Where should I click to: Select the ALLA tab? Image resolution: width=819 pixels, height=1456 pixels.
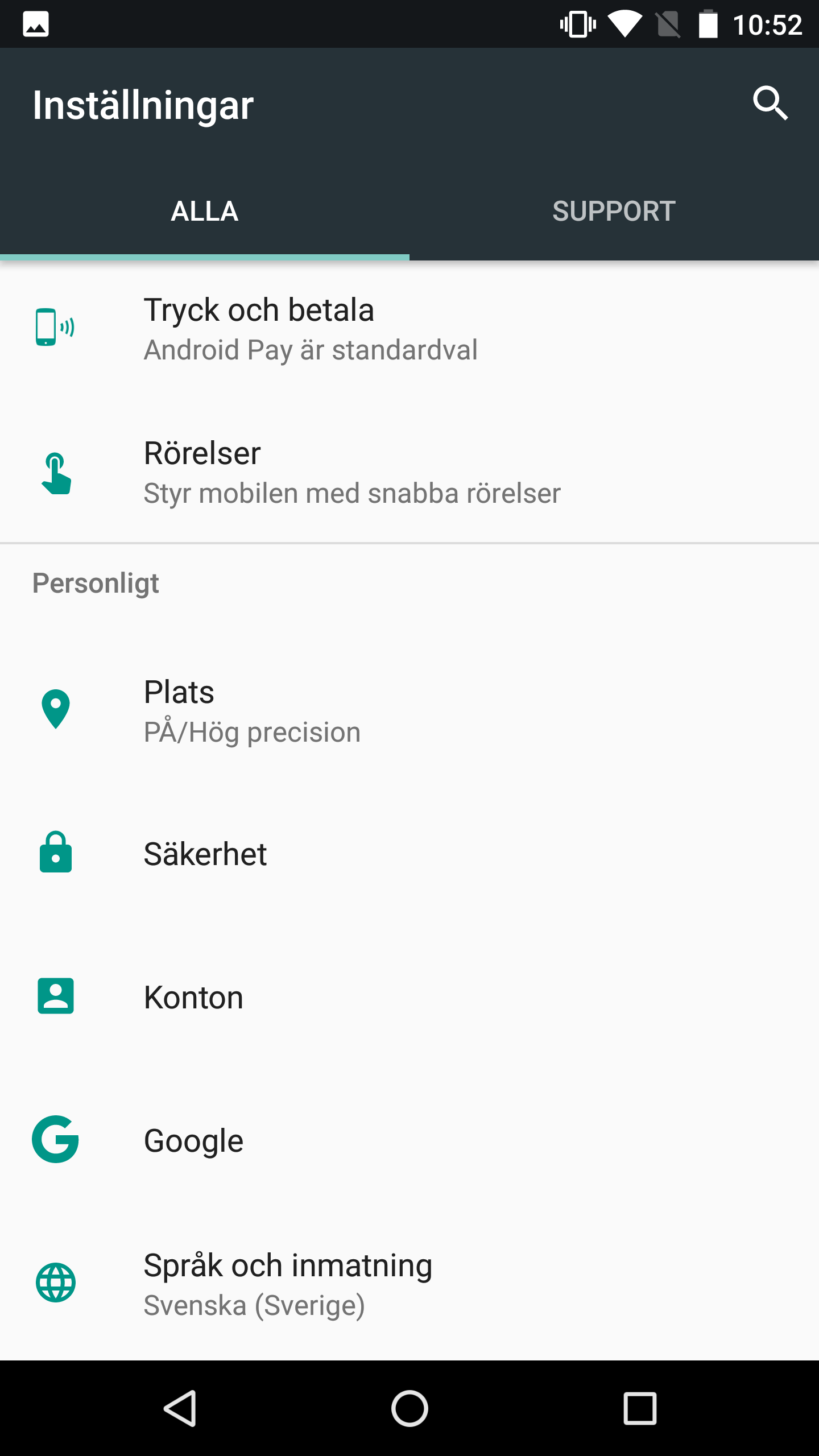(205, 212)
